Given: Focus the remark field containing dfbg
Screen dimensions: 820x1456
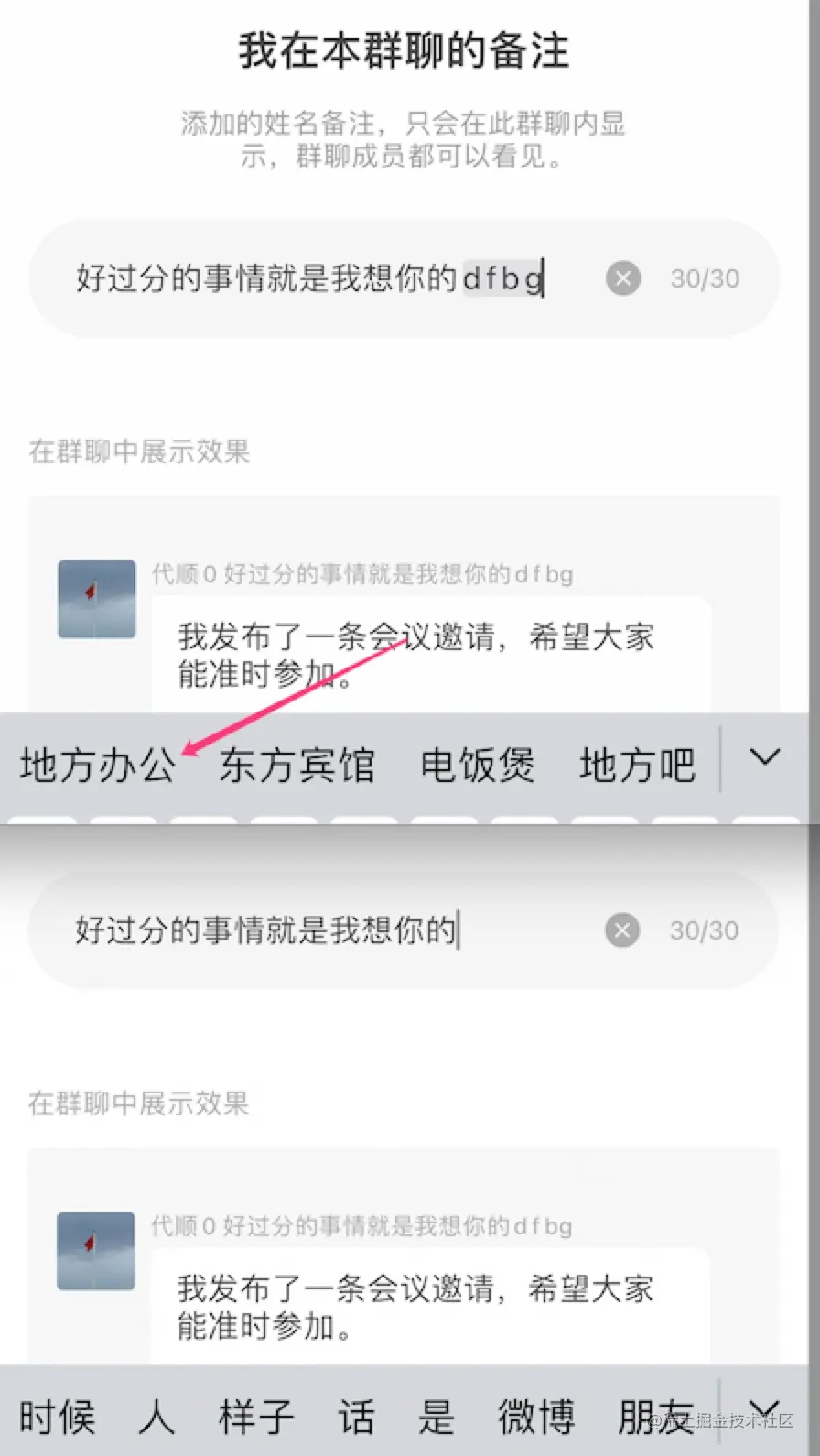Looking at the screenshot, I should point(311,278).
